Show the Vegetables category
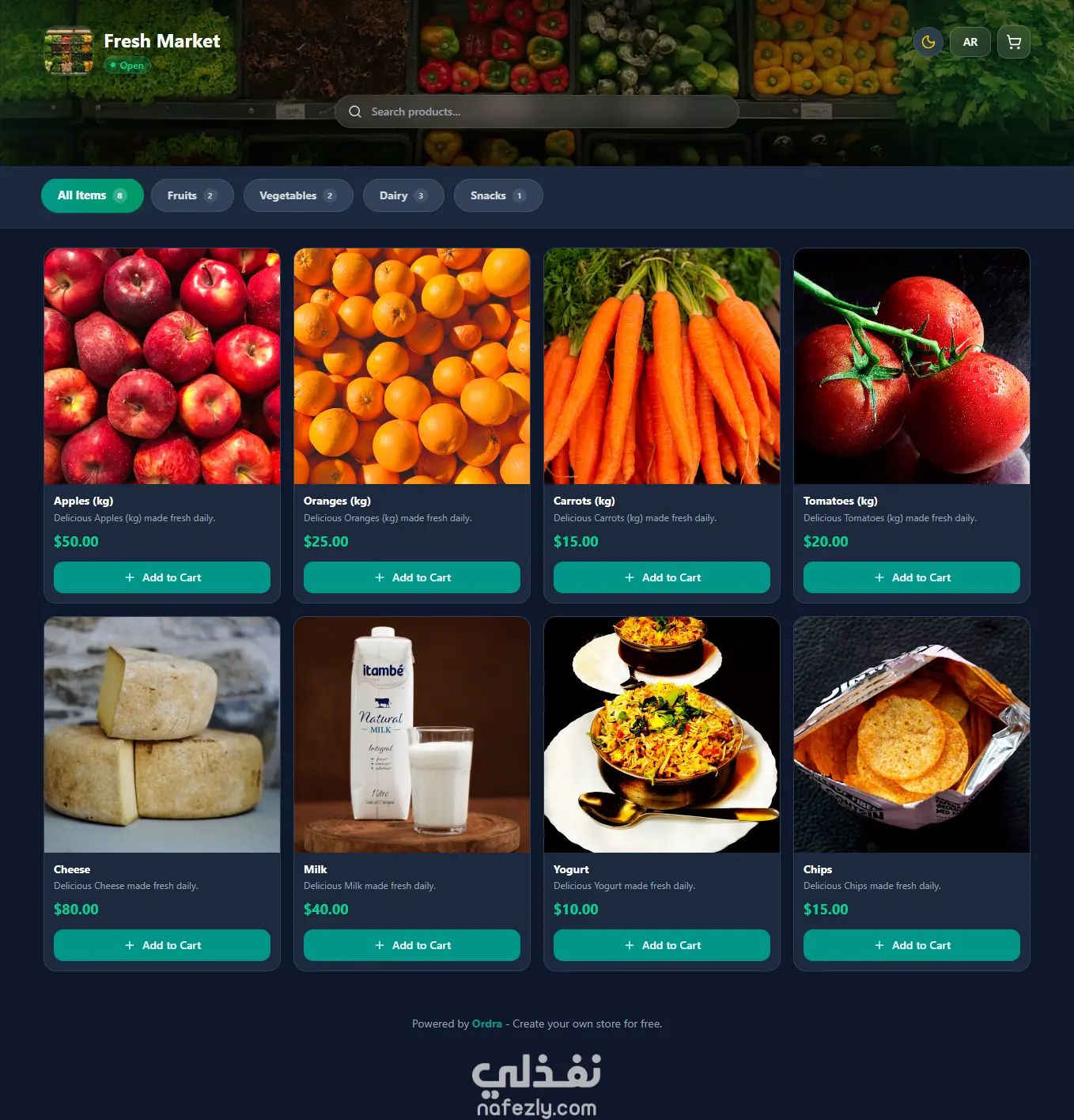Viewport: 1074px width, 1120px height. pyautogui.click(x=297, y=195)
